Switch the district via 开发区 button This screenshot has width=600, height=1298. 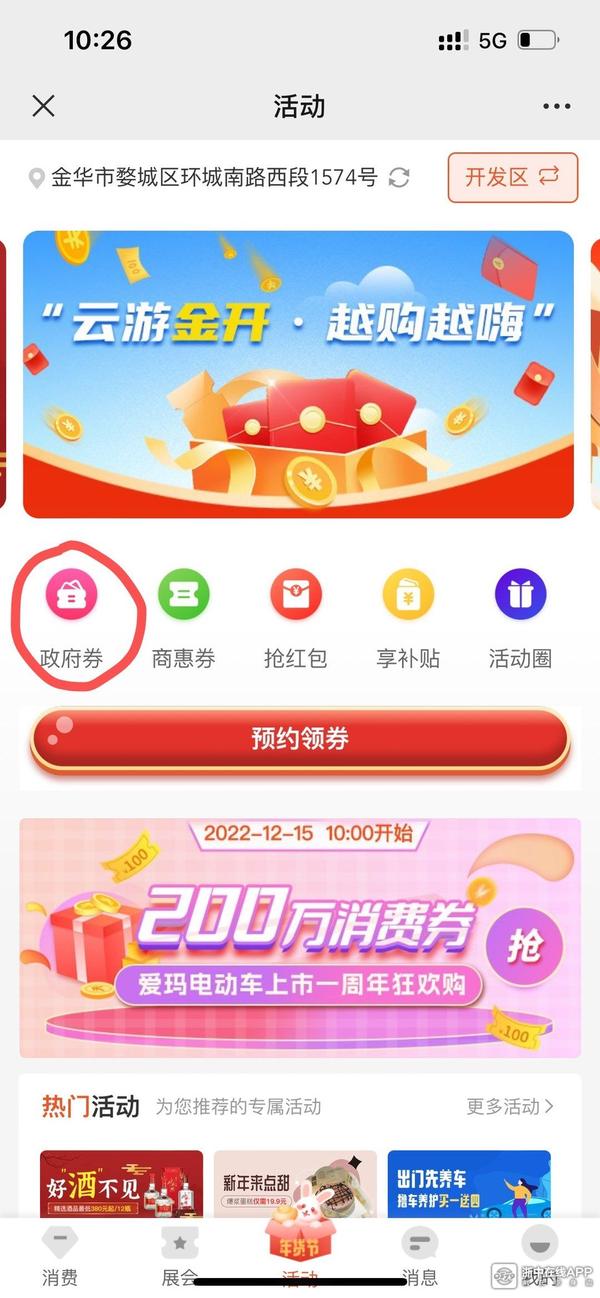tap(512, 178)
